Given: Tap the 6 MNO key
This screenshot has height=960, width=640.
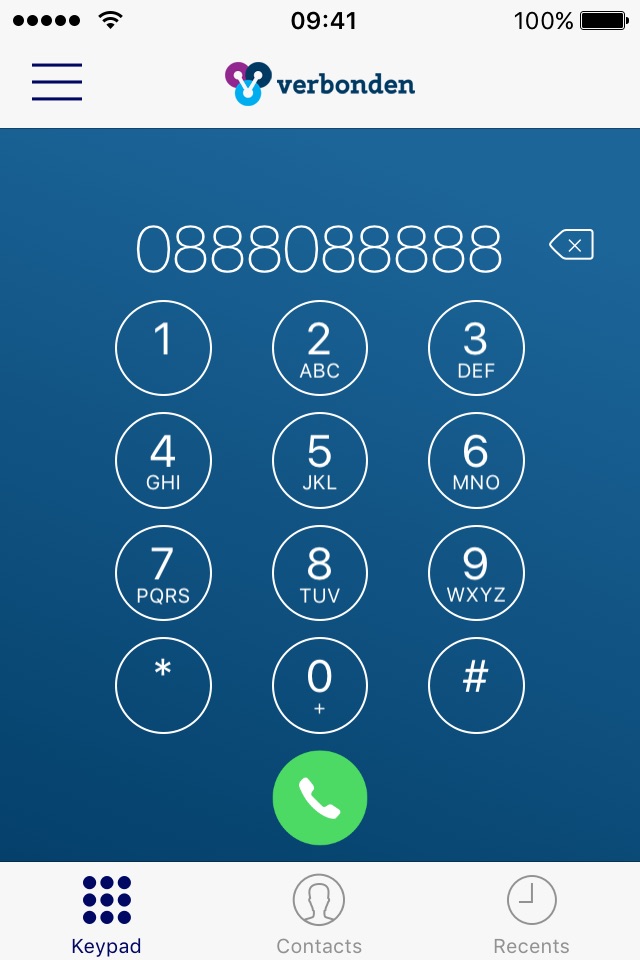Looking at the screenshot, I should click(476, 461).
